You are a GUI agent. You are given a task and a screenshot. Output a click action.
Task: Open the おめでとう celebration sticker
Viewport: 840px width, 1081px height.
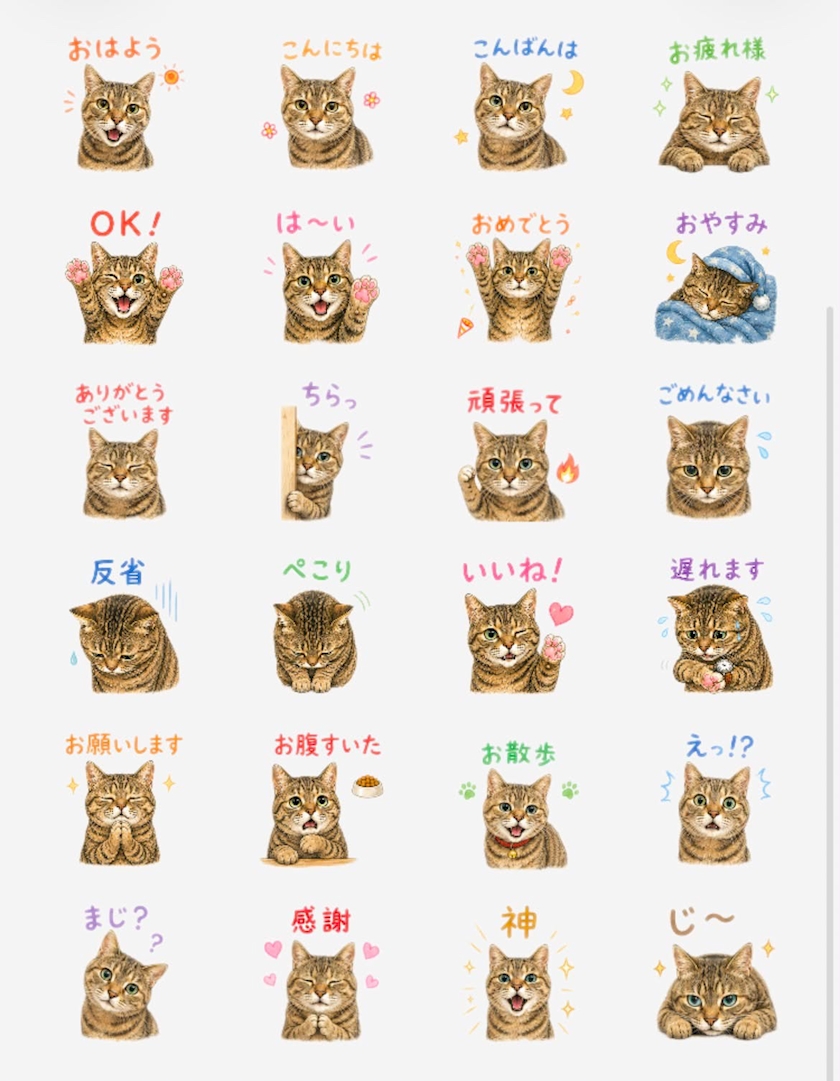click(x=519, y=277)
